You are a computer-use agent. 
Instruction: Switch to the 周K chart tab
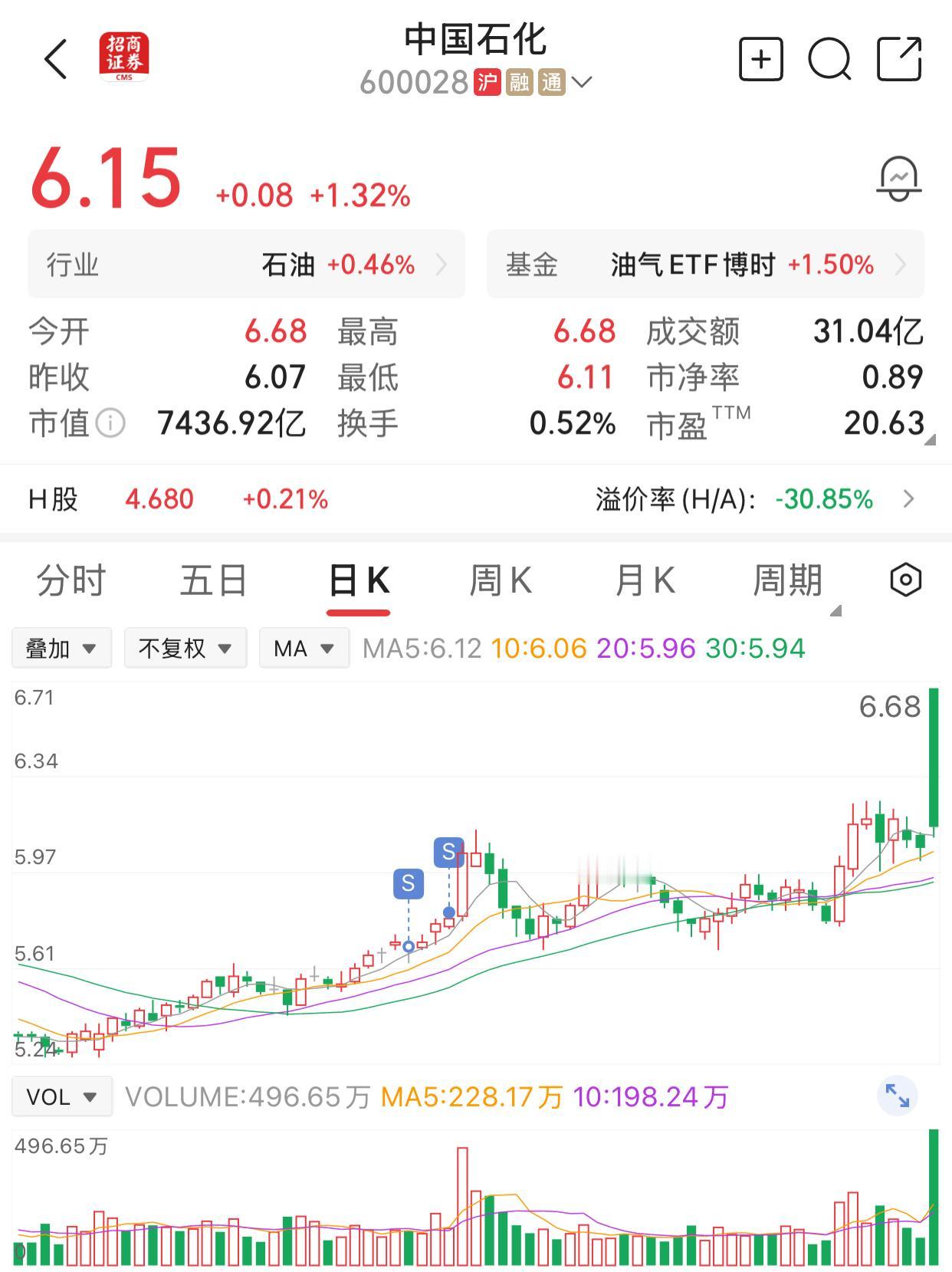click(500, 580)
